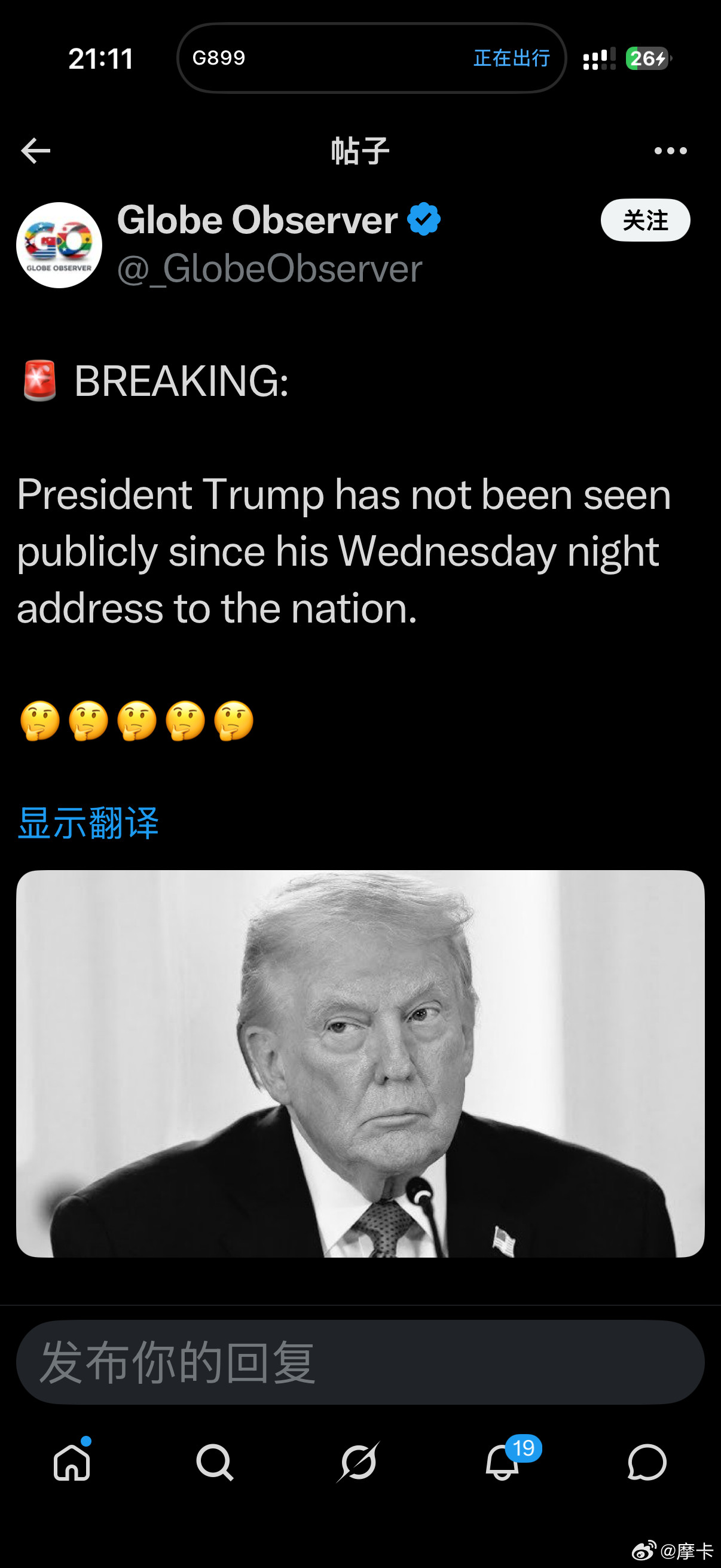Open the three-dot post options menu
The height and width of the screenshot is (1568, 721).
coord(667,150)
